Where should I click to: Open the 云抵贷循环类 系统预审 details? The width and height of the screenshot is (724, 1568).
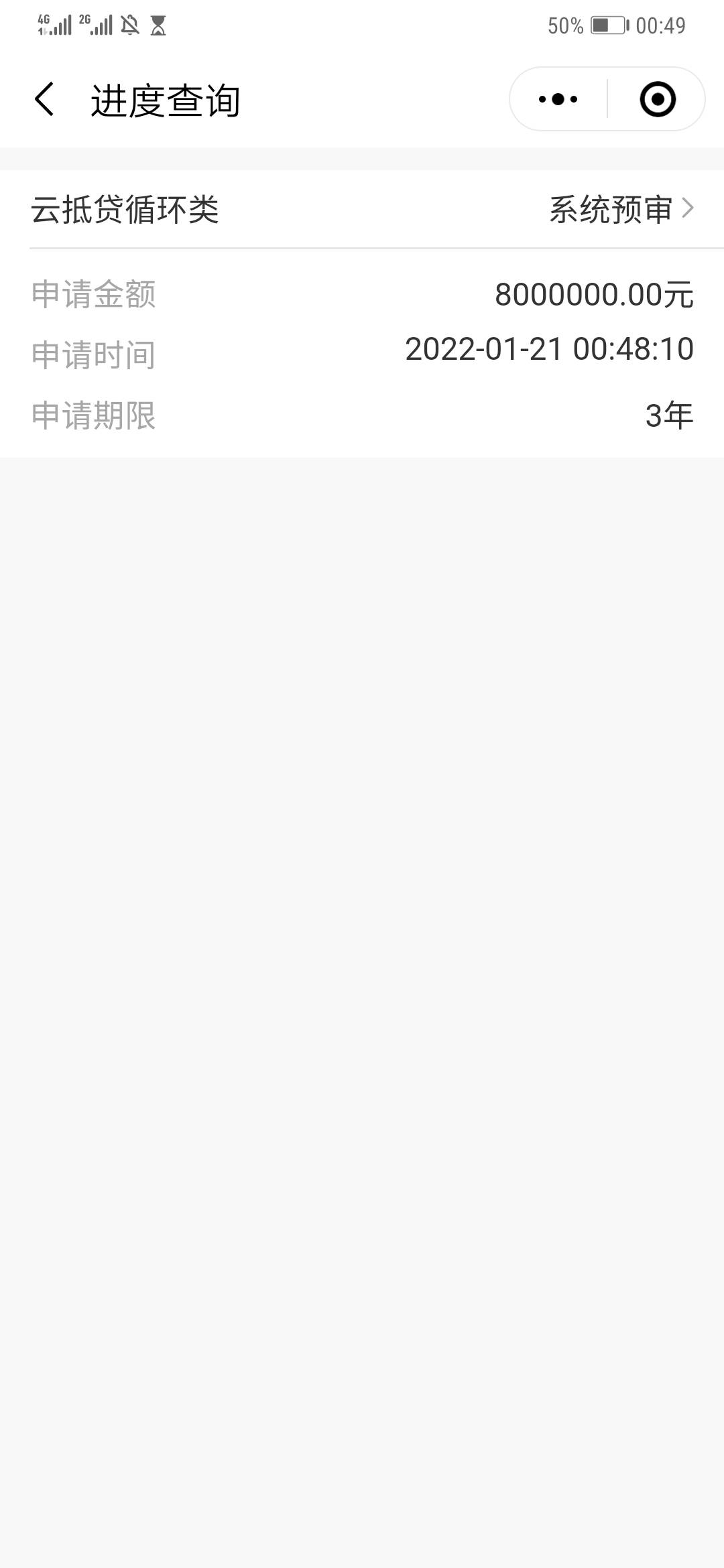coord(362,209)
